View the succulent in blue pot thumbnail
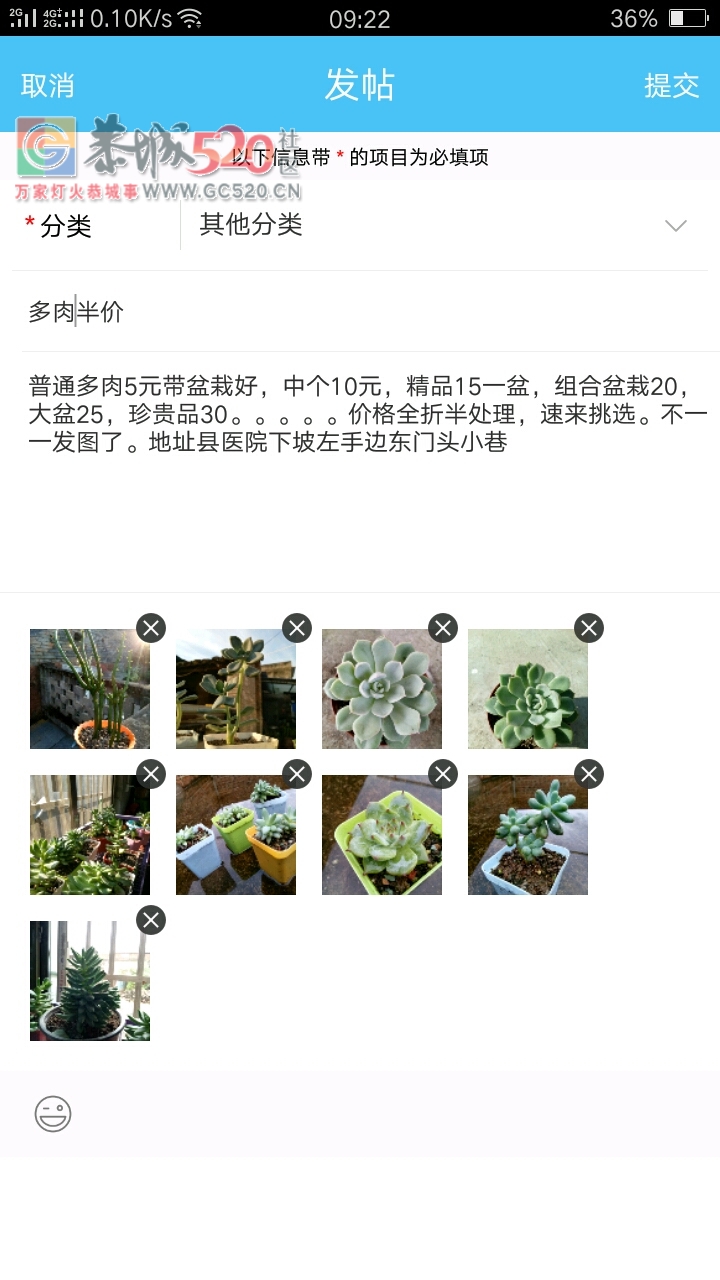 pos(528,835)
